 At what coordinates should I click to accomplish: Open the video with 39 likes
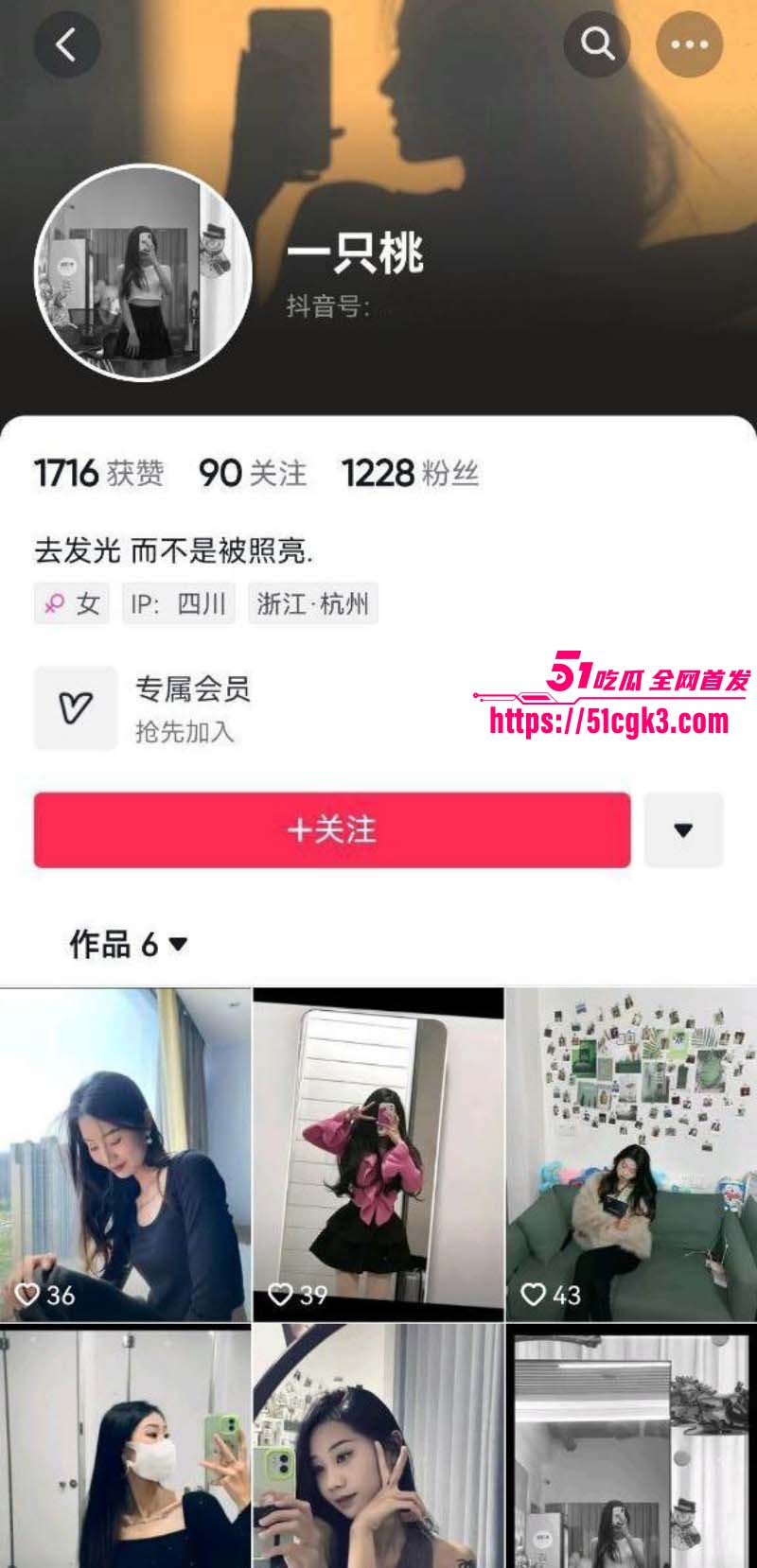tap(378, 1154)
